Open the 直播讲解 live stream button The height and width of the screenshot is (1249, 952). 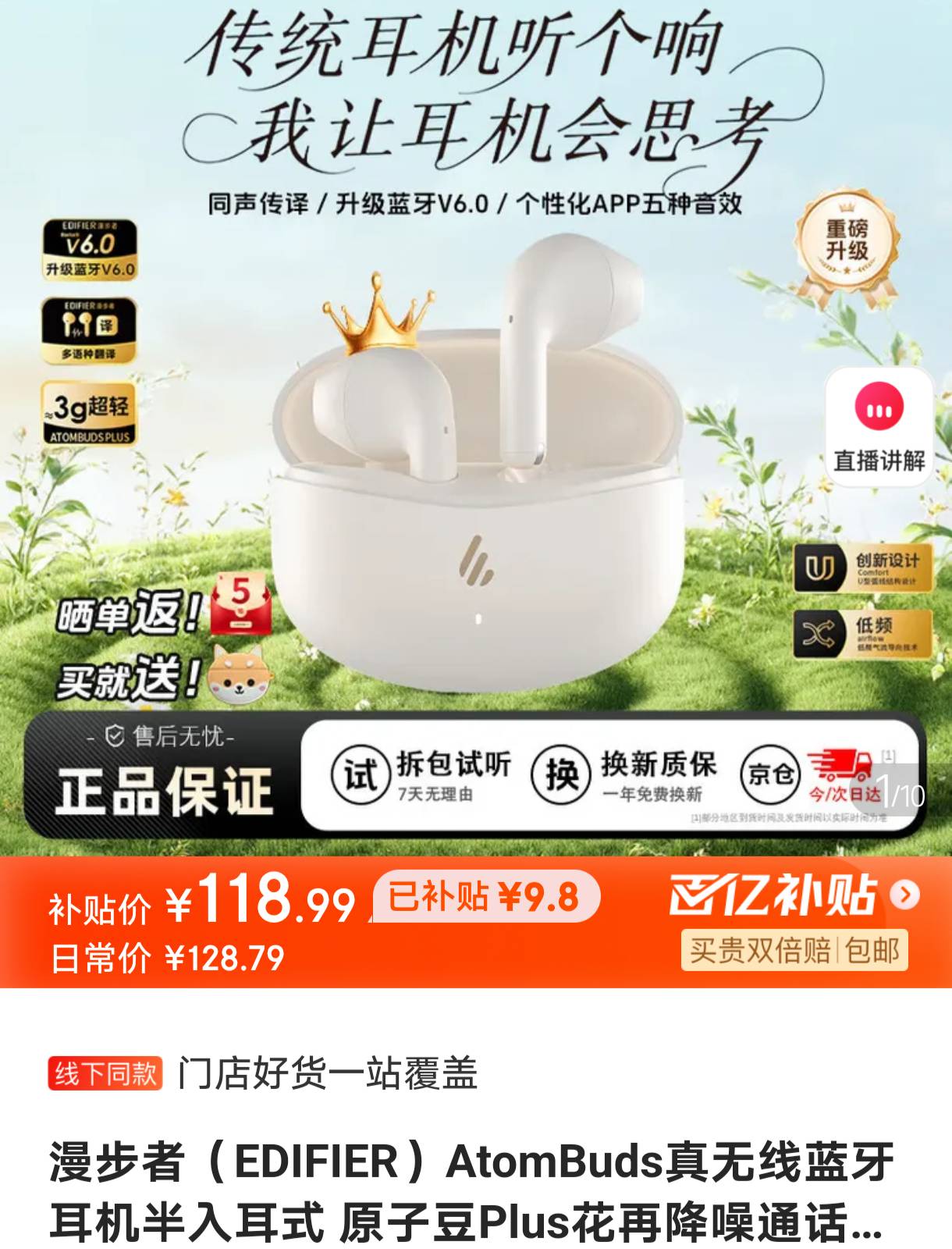click(879, 428)
